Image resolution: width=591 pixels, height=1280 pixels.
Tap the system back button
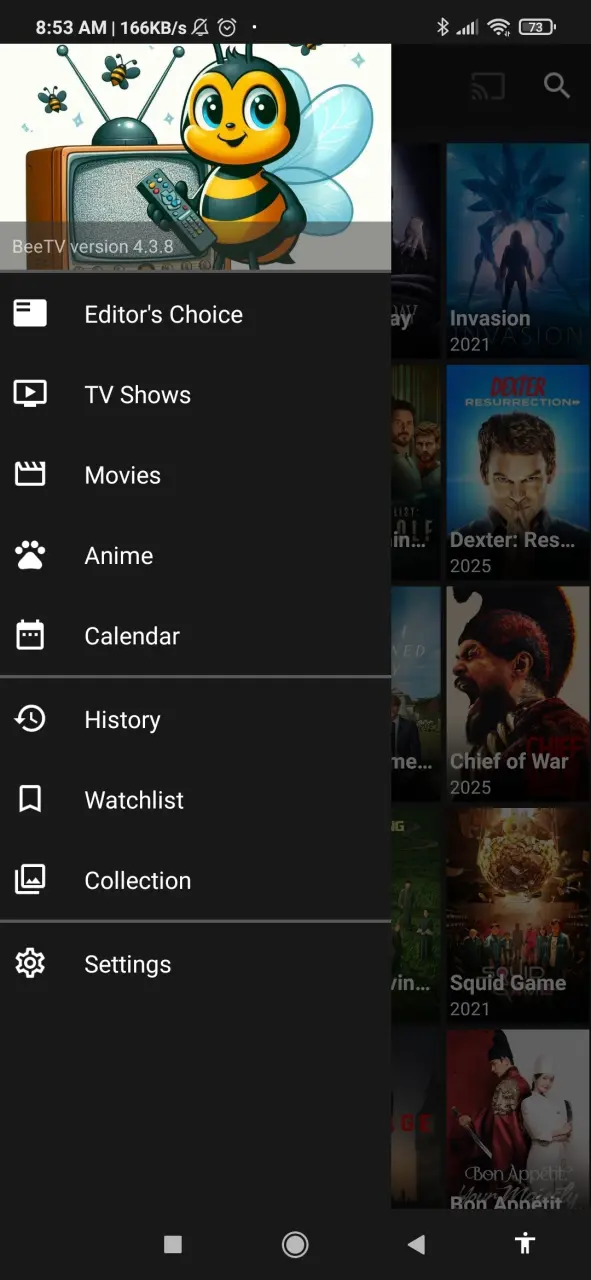[x=417, y=1244]
